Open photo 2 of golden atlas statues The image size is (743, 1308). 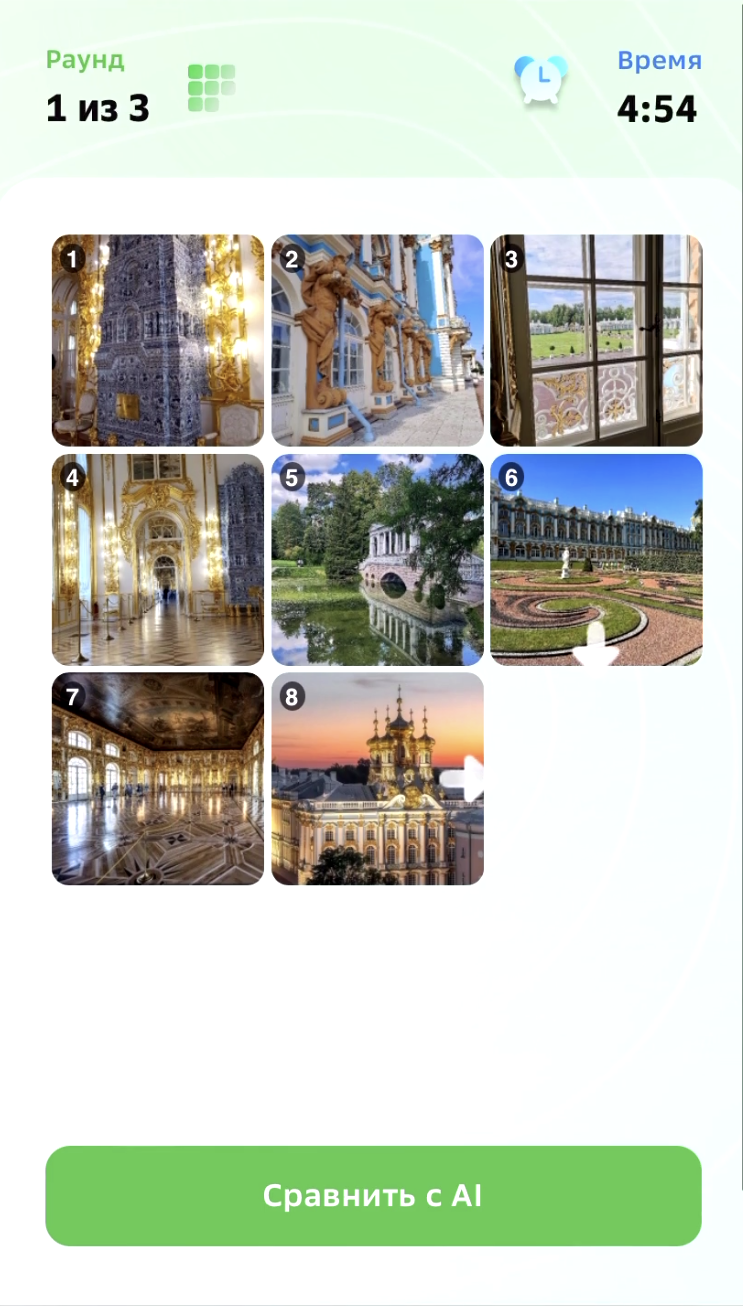pyautogui.click(x=377, y=340)
